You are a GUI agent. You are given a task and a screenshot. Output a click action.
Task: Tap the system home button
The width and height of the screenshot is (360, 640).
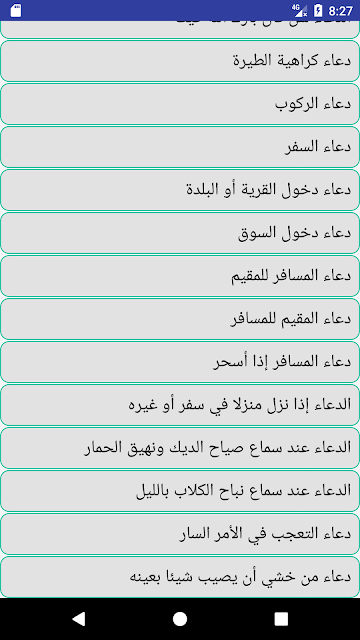180,619
